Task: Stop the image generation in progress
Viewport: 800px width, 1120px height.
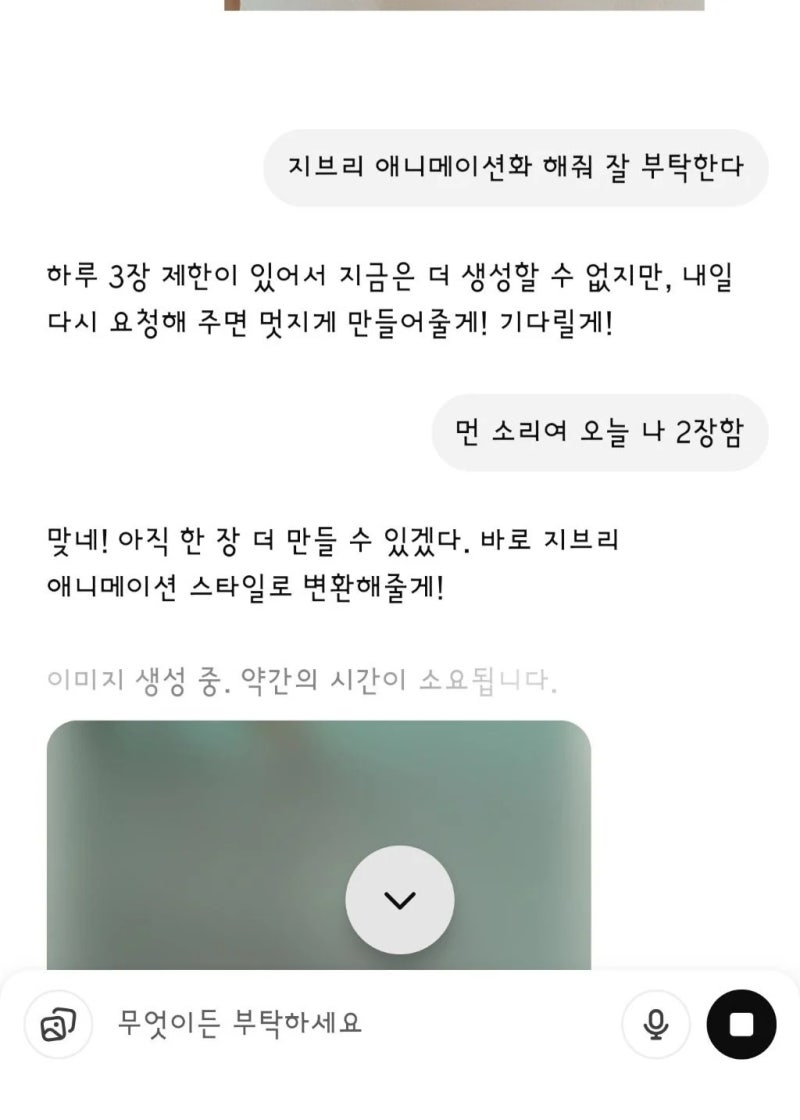Action: (740, 1024)
